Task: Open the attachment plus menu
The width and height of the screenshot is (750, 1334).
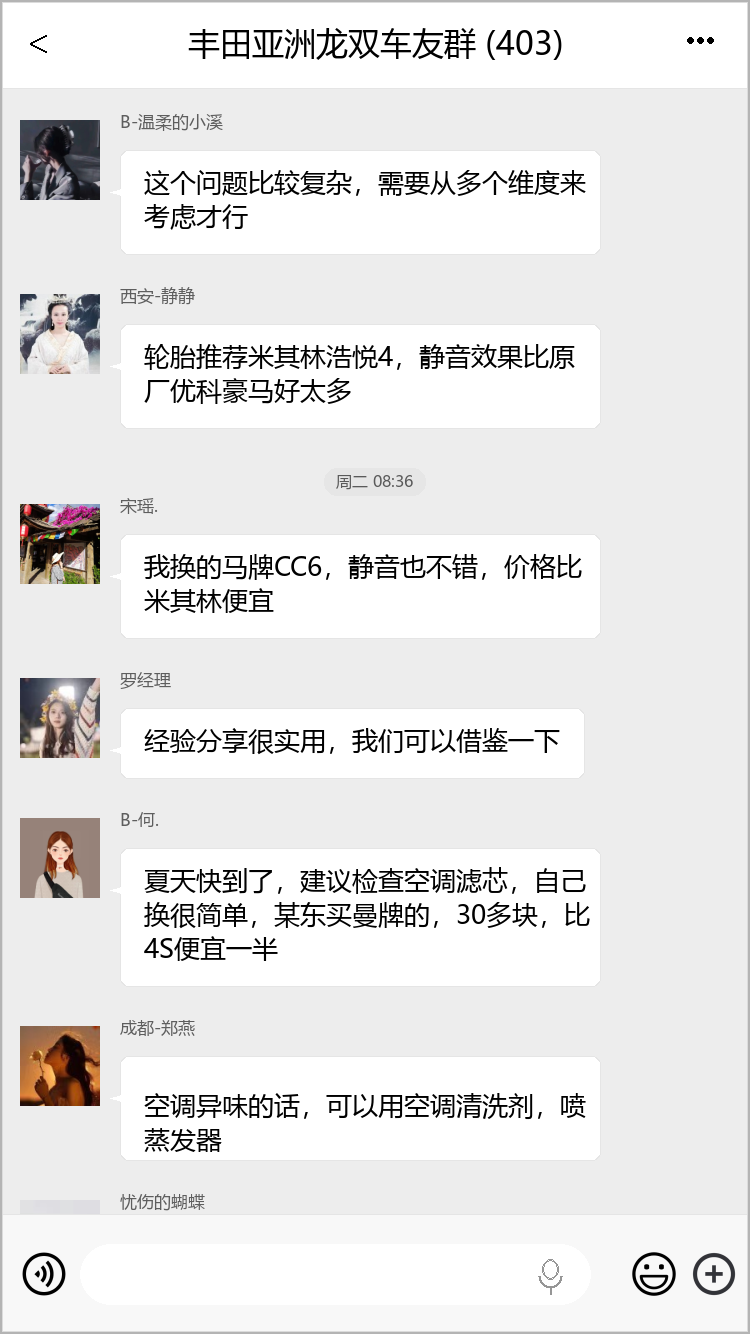Action: point(713,1274)
